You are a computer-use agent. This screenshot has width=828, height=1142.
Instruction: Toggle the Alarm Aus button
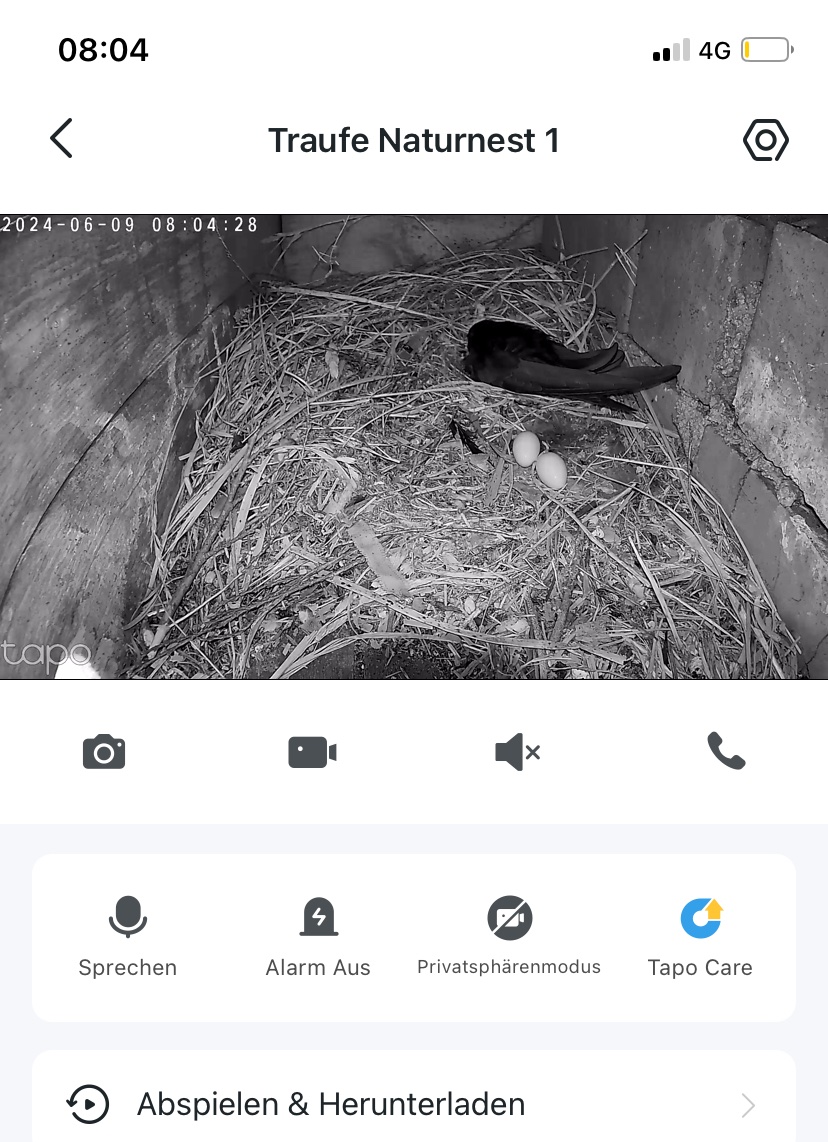point(318,937)
